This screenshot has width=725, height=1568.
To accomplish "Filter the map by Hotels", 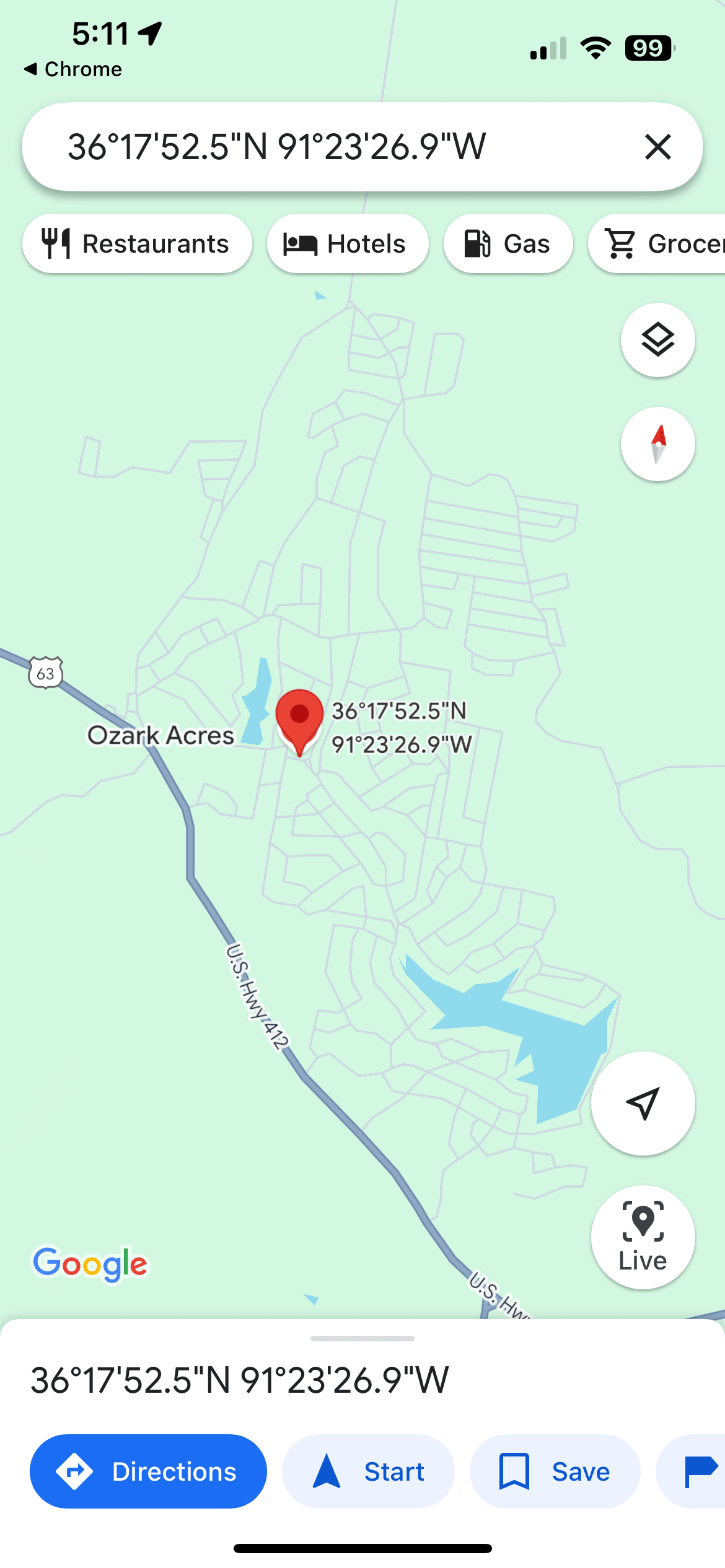I will 347,243.
